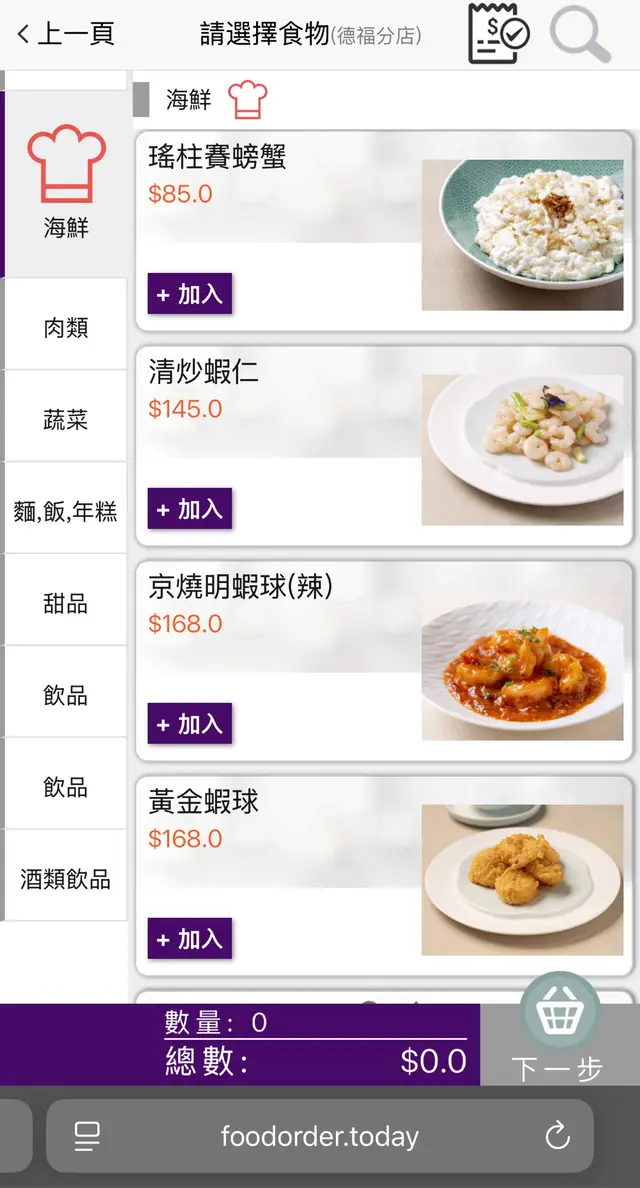The height and width of the screenshot is (1188, 640).
Task: Open the magnifier search icon
Action: click(580, 34)
